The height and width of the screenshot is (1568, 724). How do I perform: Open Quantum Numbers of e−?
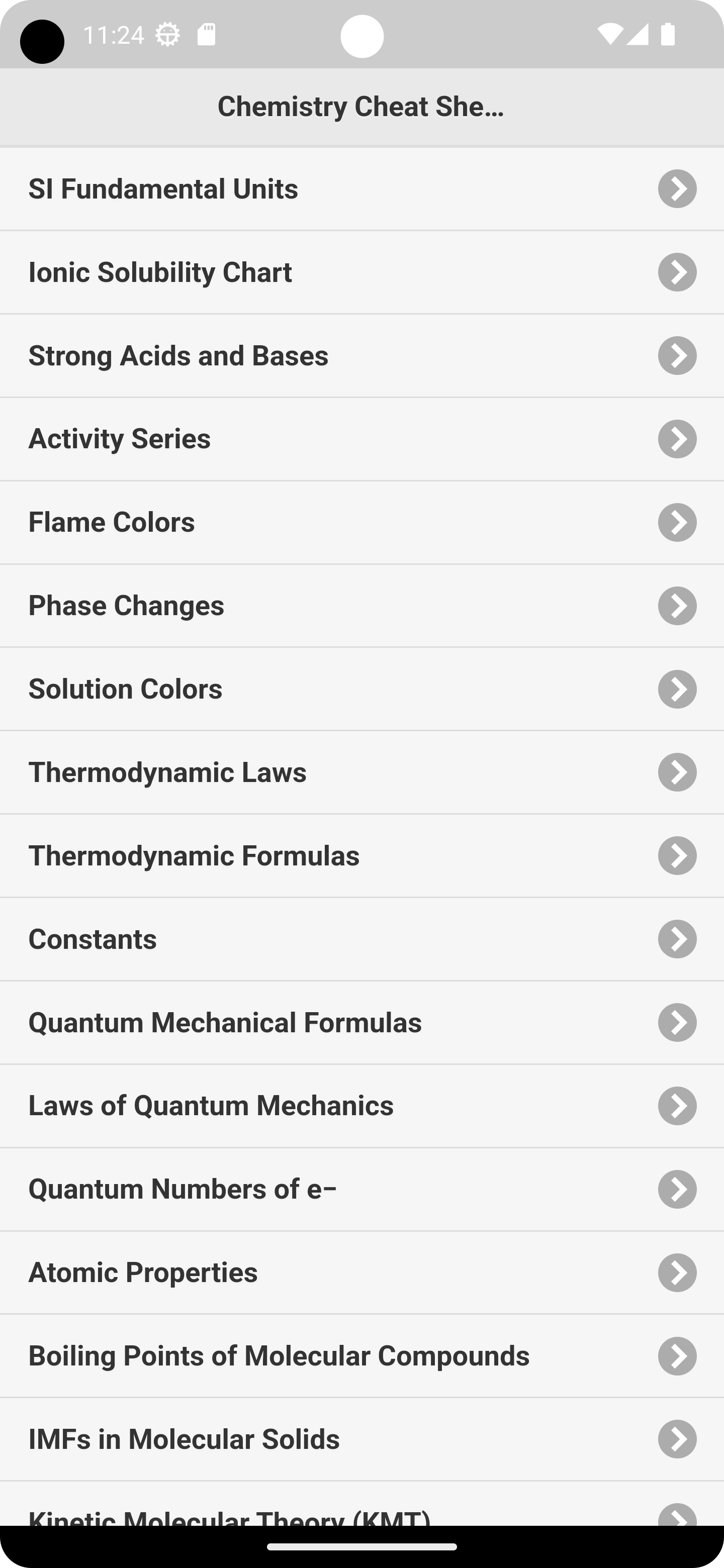361,1190
